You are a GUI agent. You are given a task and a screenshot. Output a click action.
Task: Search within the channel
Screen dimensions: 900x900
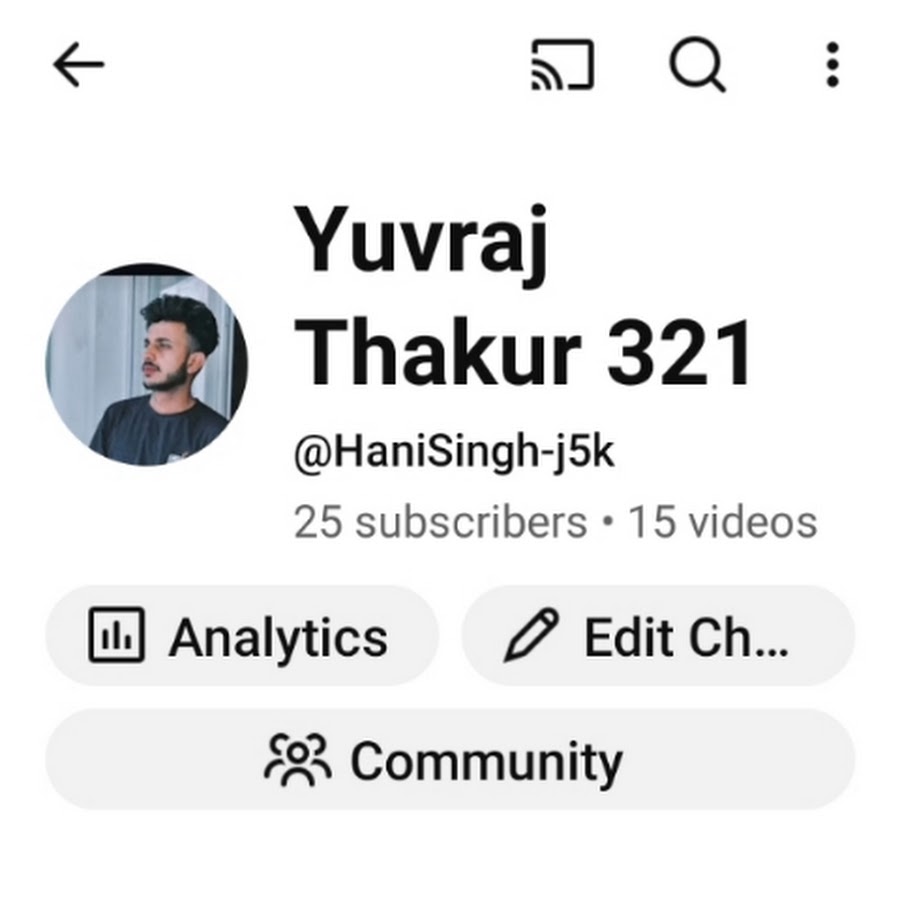coord(696,66)
